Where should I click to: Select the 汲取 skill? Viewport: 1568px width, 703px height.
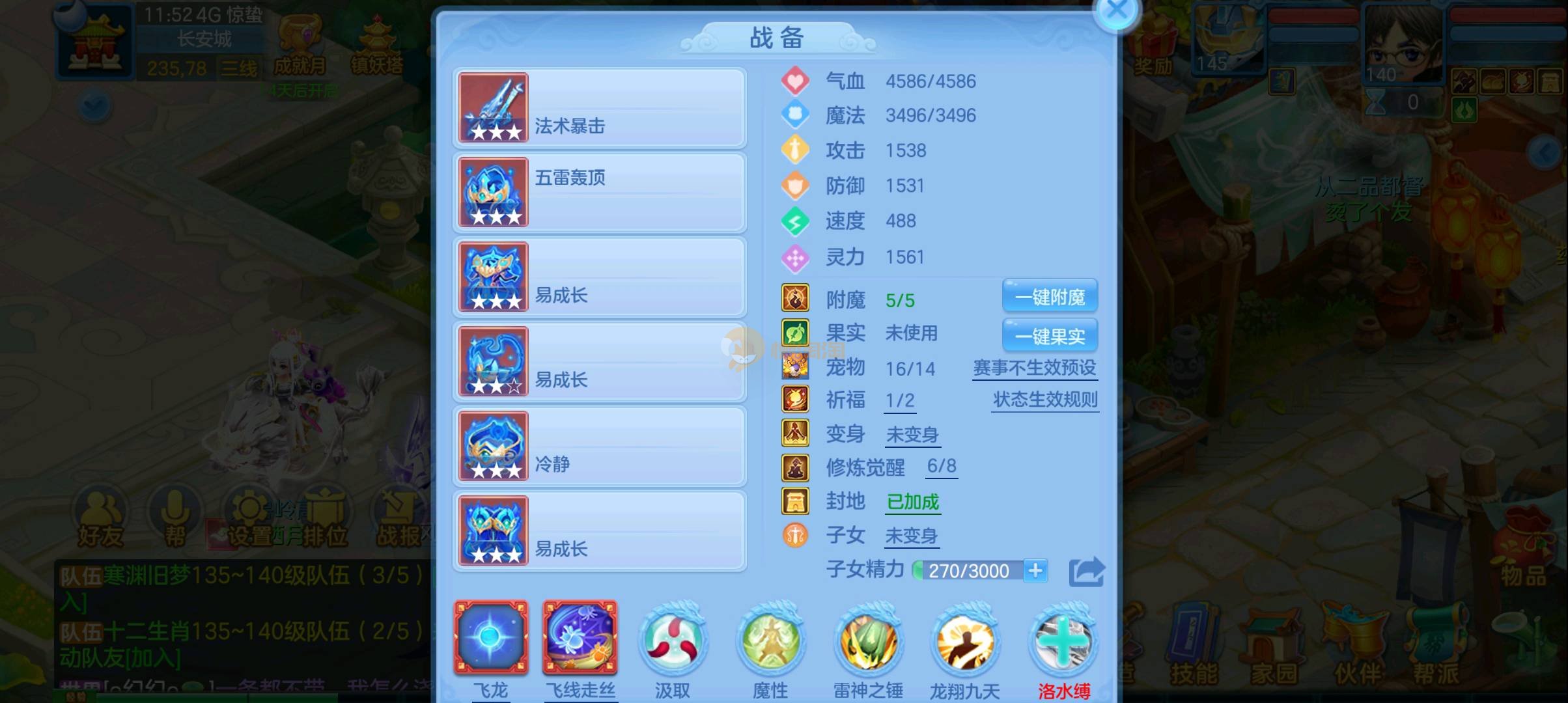coord(673,641)
